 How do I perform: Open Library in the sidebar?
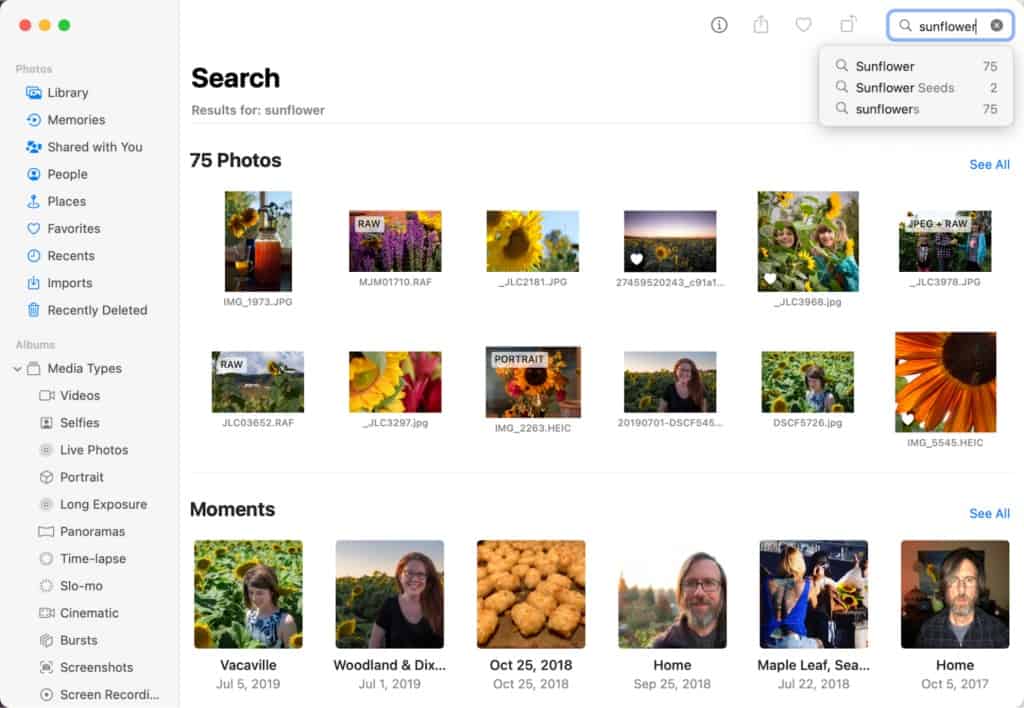pyautogui.click(x=67, y=93)
